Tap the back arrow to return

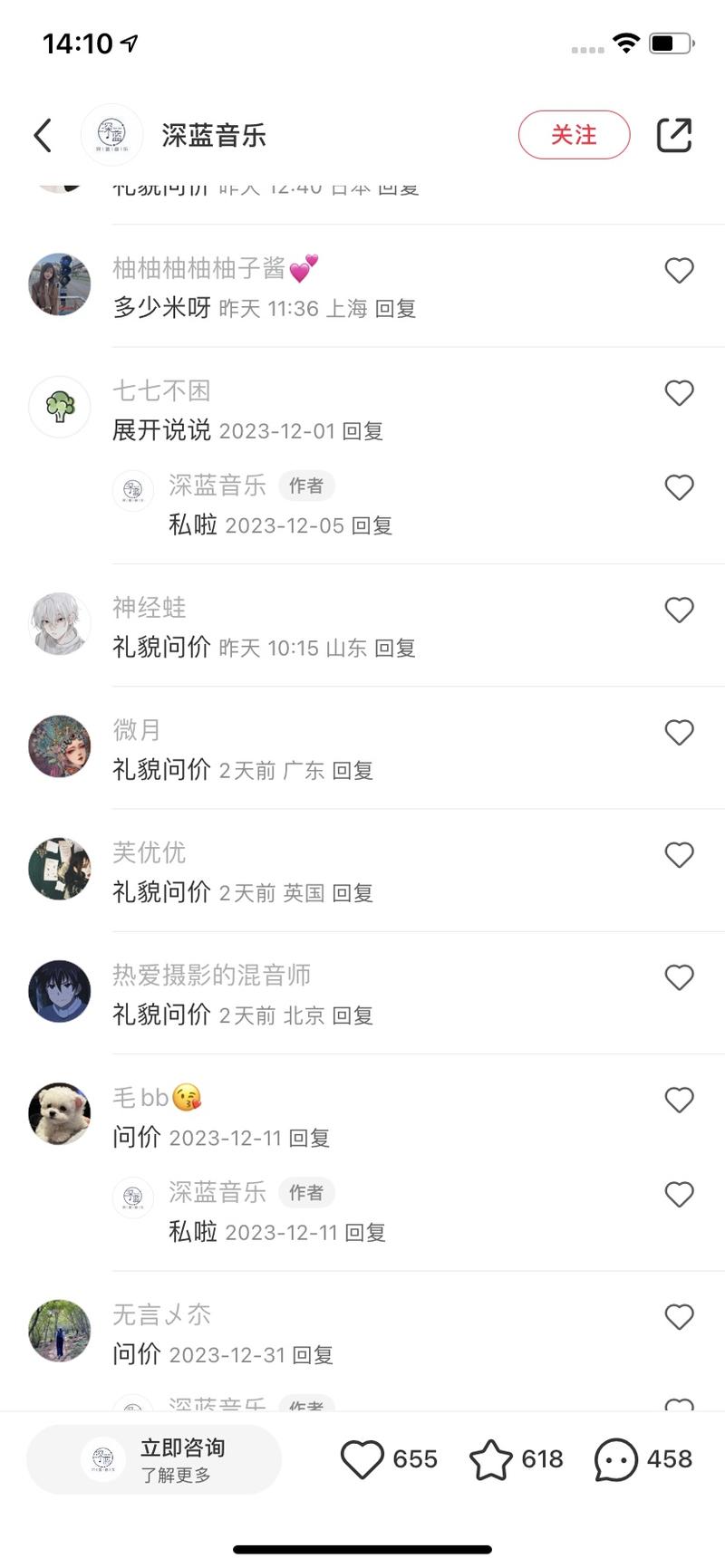[41, 134]
